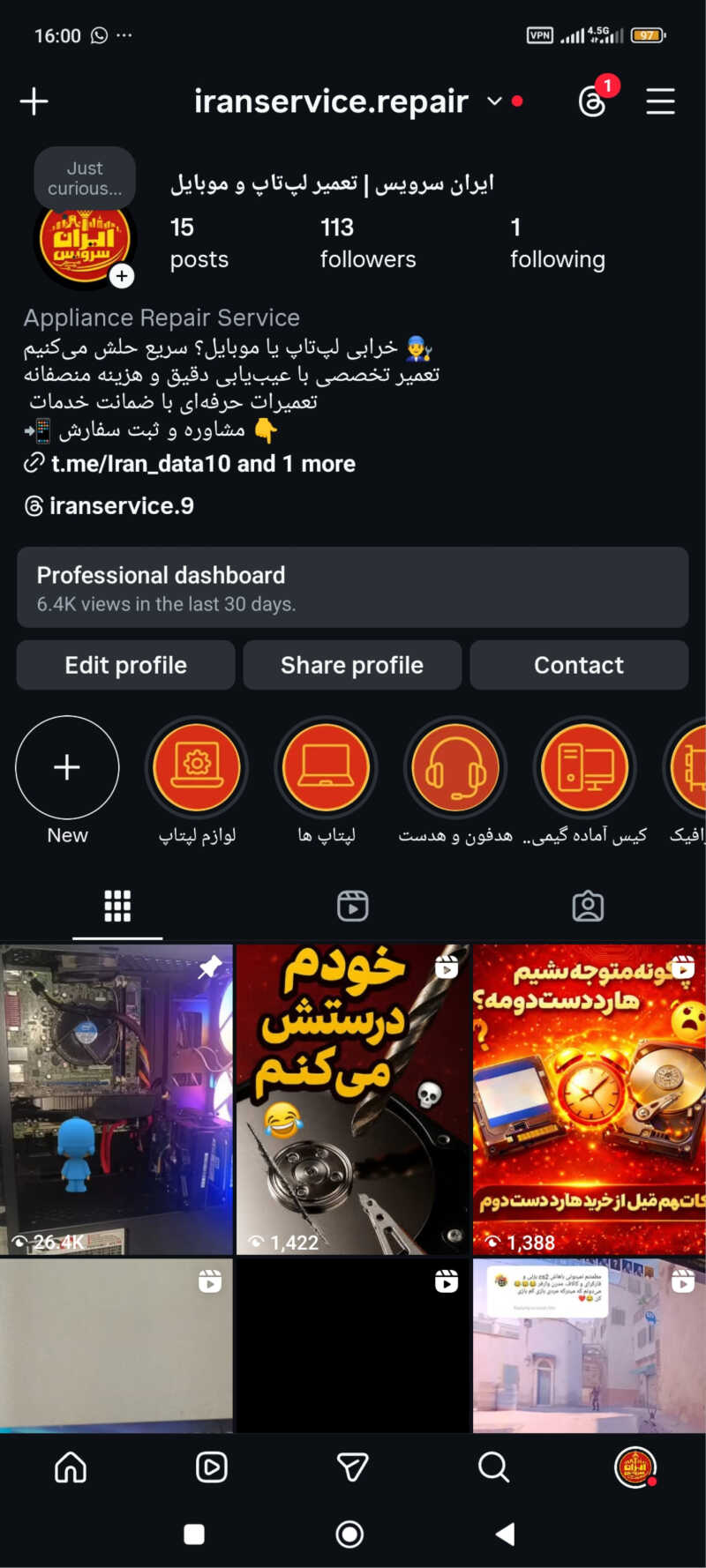Tap Share profile
Image resolution: width=706 pixels, height=1568 pixels.
tap(352, 665)
